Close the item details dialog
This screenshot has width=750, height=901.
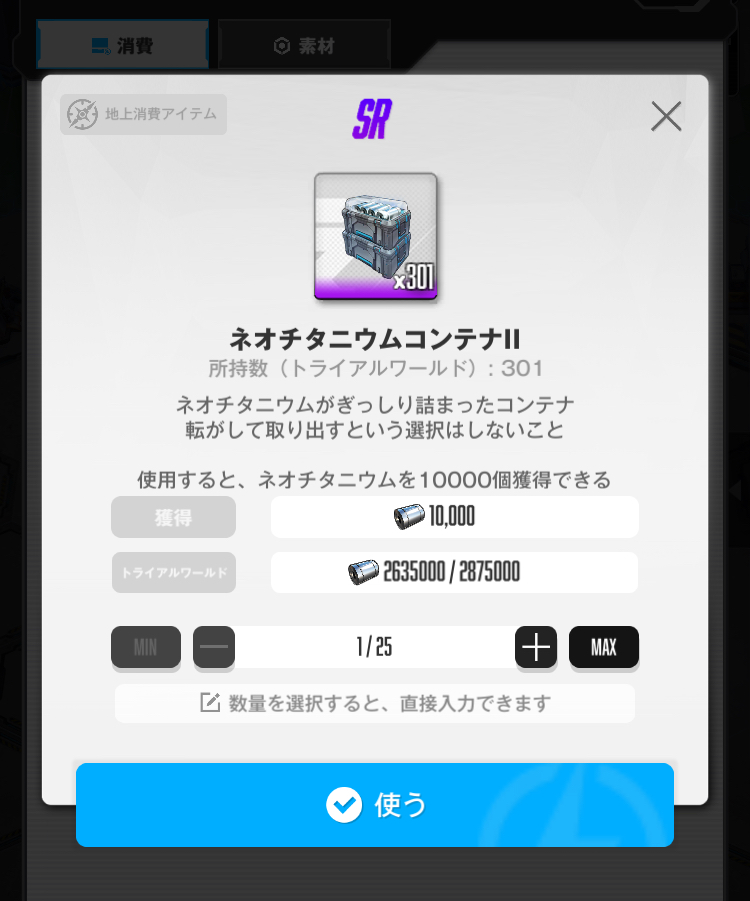click(x=666, y=116)
